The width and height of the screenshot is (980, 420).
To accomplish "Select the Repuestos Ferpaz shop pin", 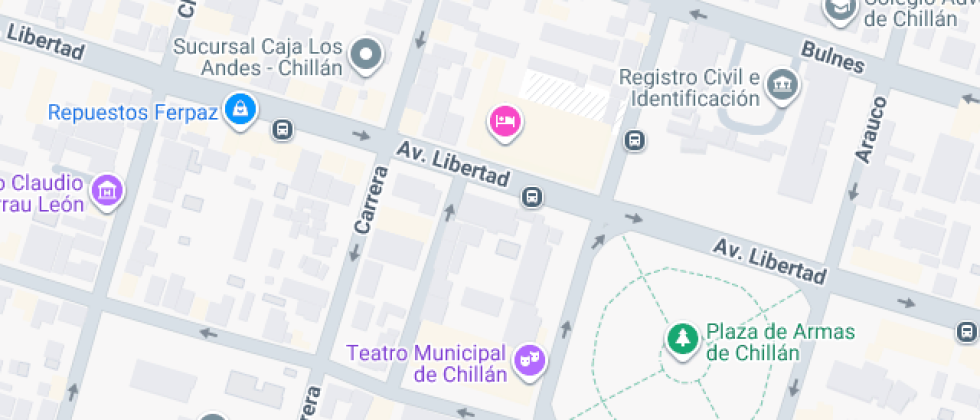I will (239, 109).
